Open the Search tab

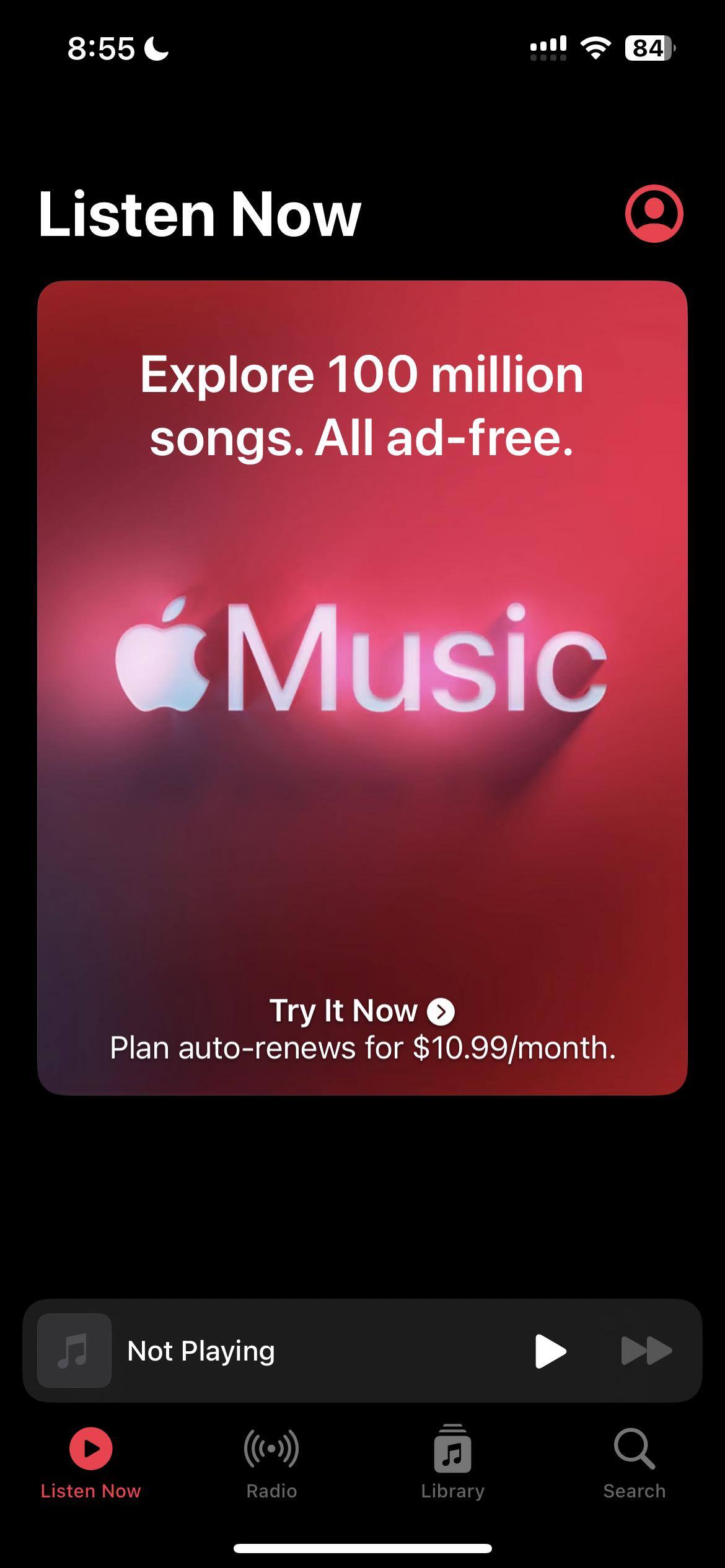634,1463
